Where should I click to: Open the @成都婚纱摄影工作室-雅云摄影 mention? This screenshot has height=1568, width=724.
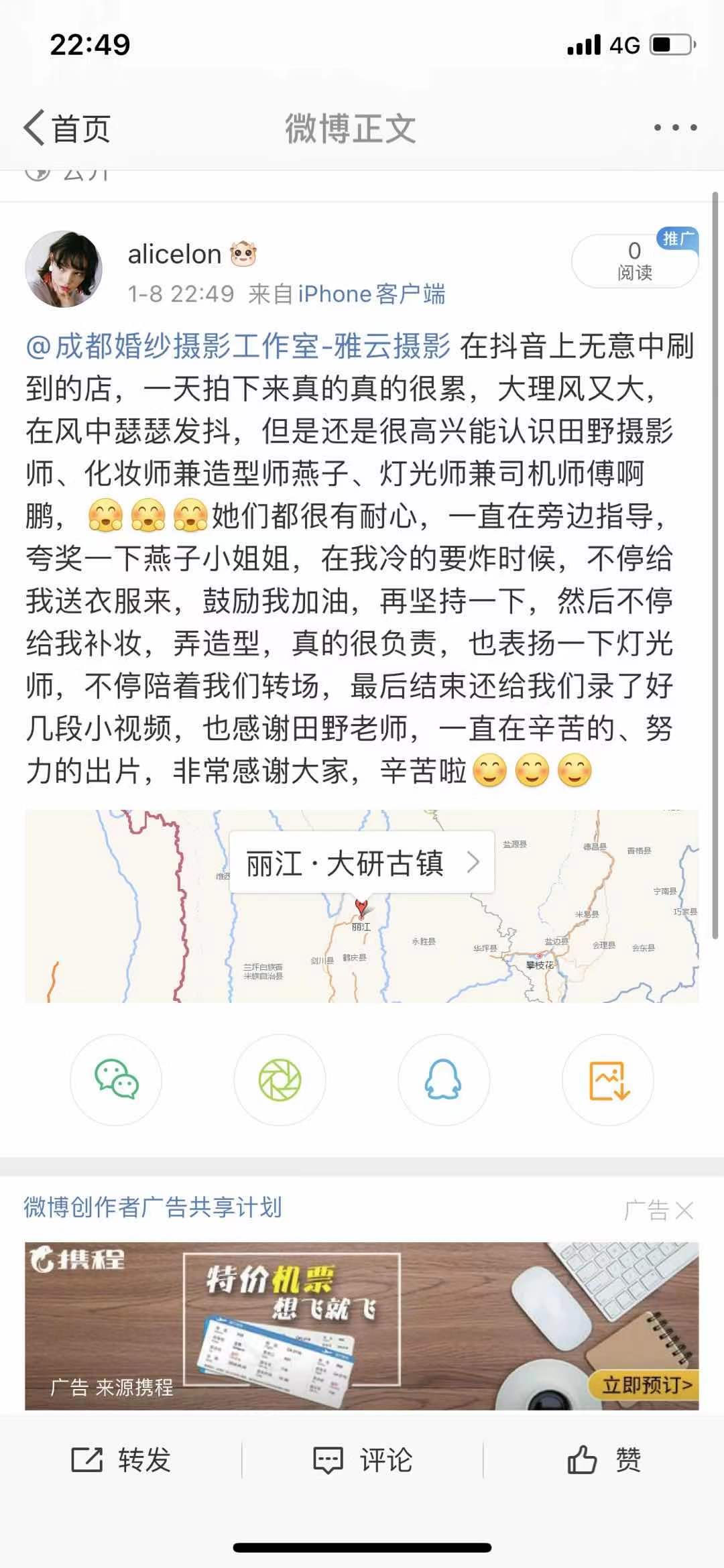tap(238, 347)
